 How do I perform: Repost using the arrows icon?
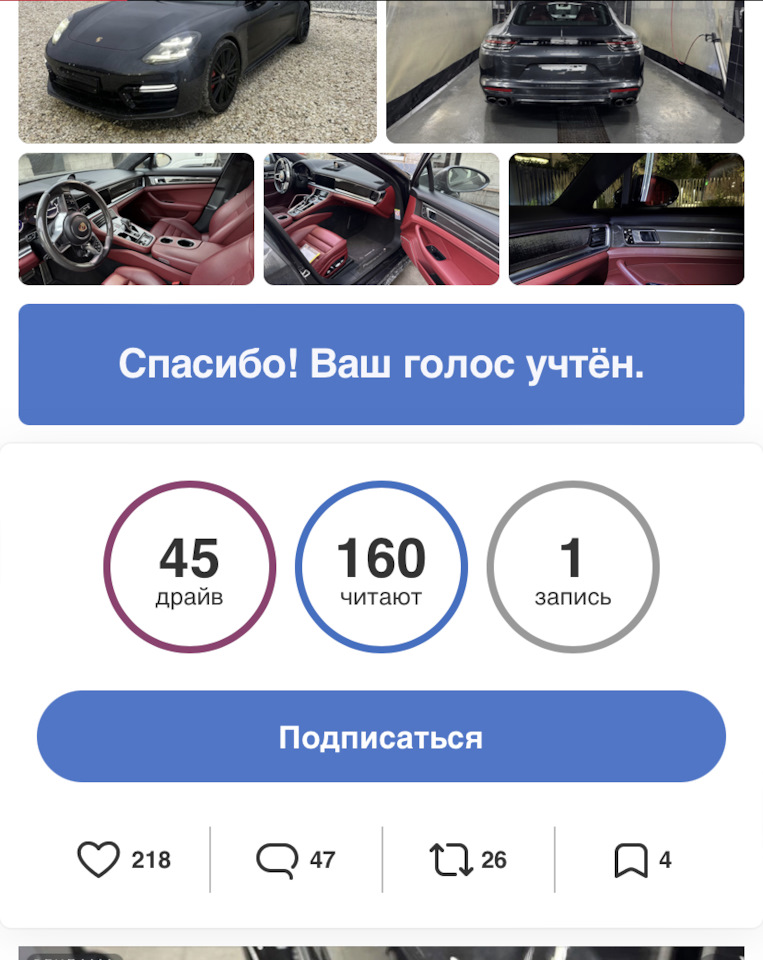[451, 859]
